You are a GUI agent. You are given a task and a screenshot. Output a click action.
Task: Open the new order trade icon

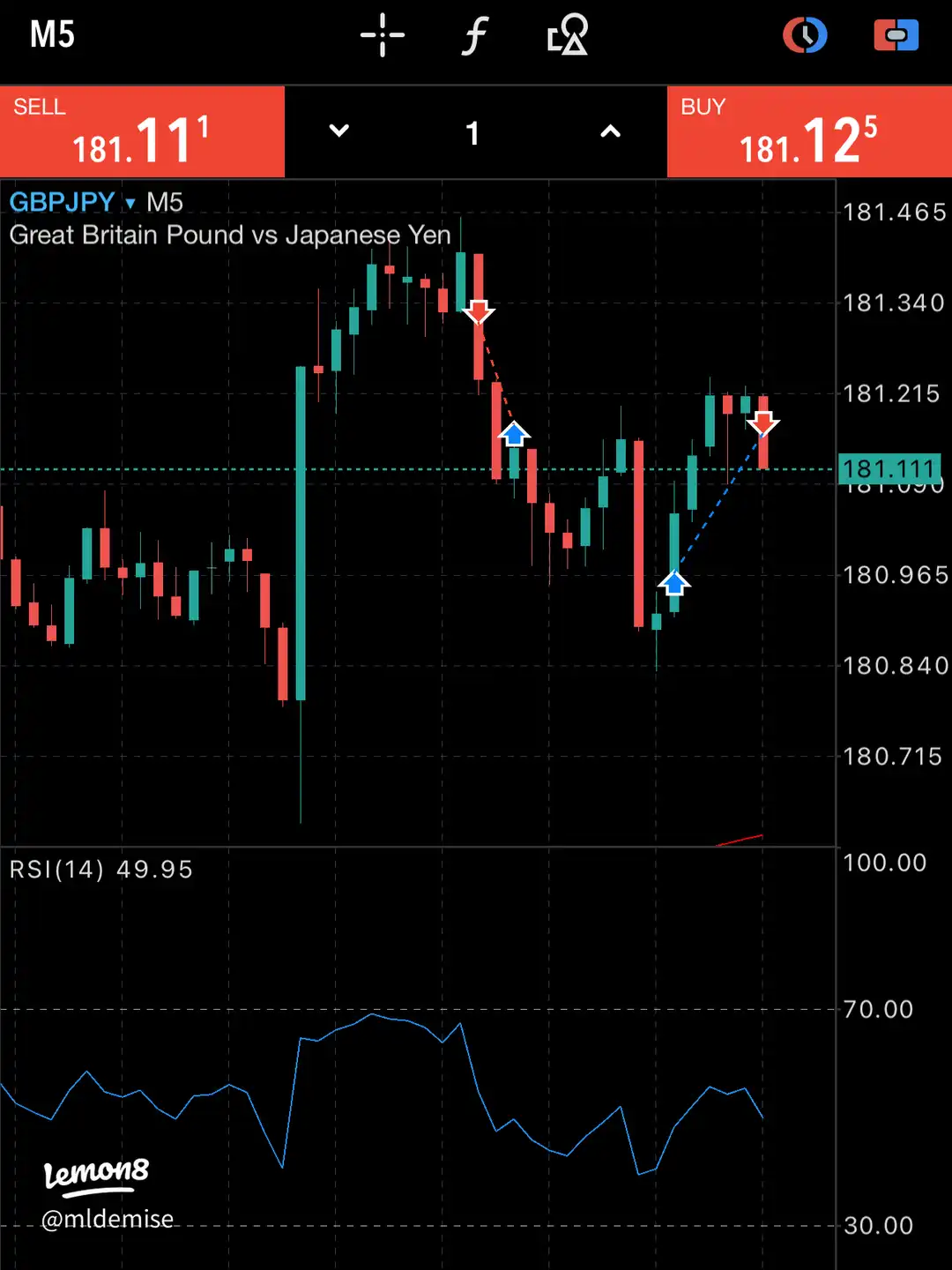(896, 36)
